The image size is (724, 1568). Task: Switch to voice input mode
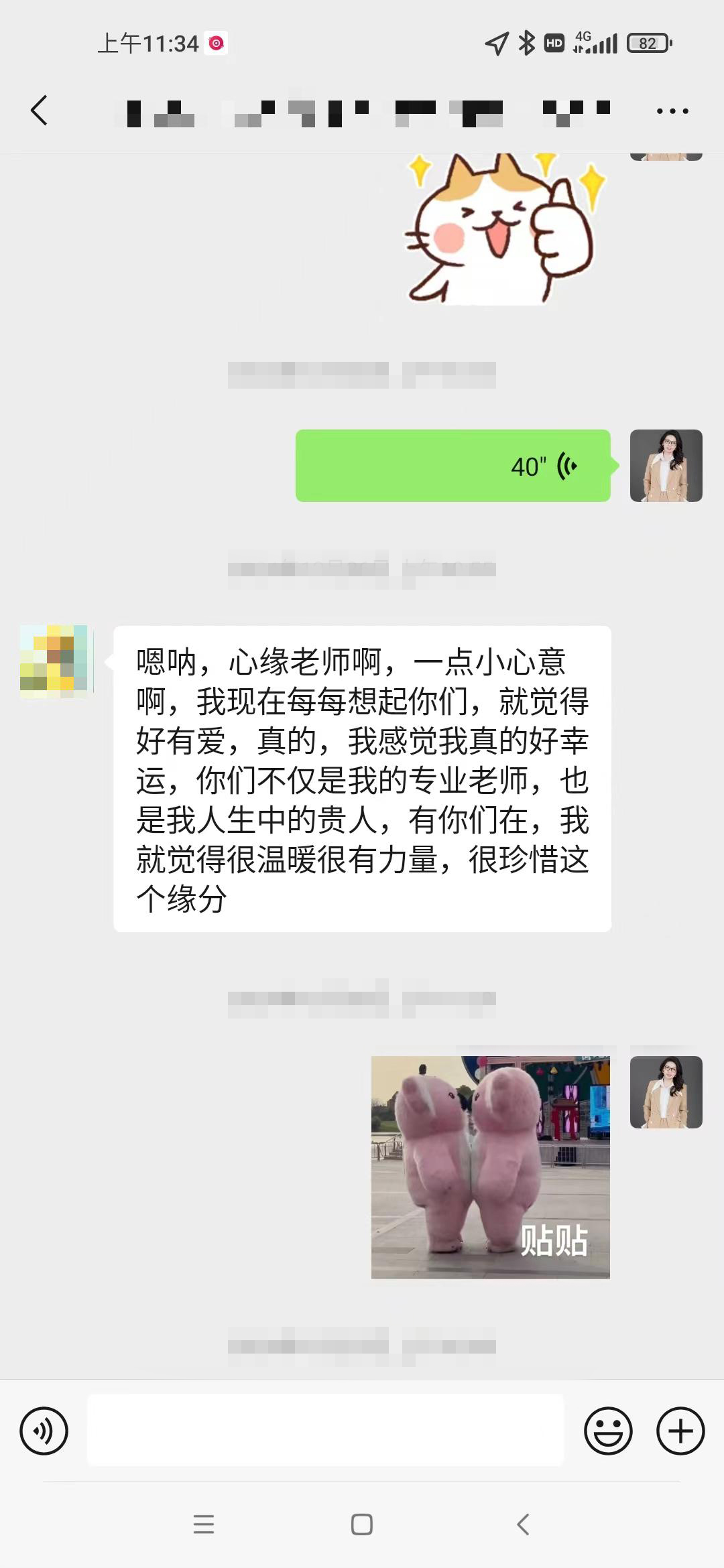44,1431
